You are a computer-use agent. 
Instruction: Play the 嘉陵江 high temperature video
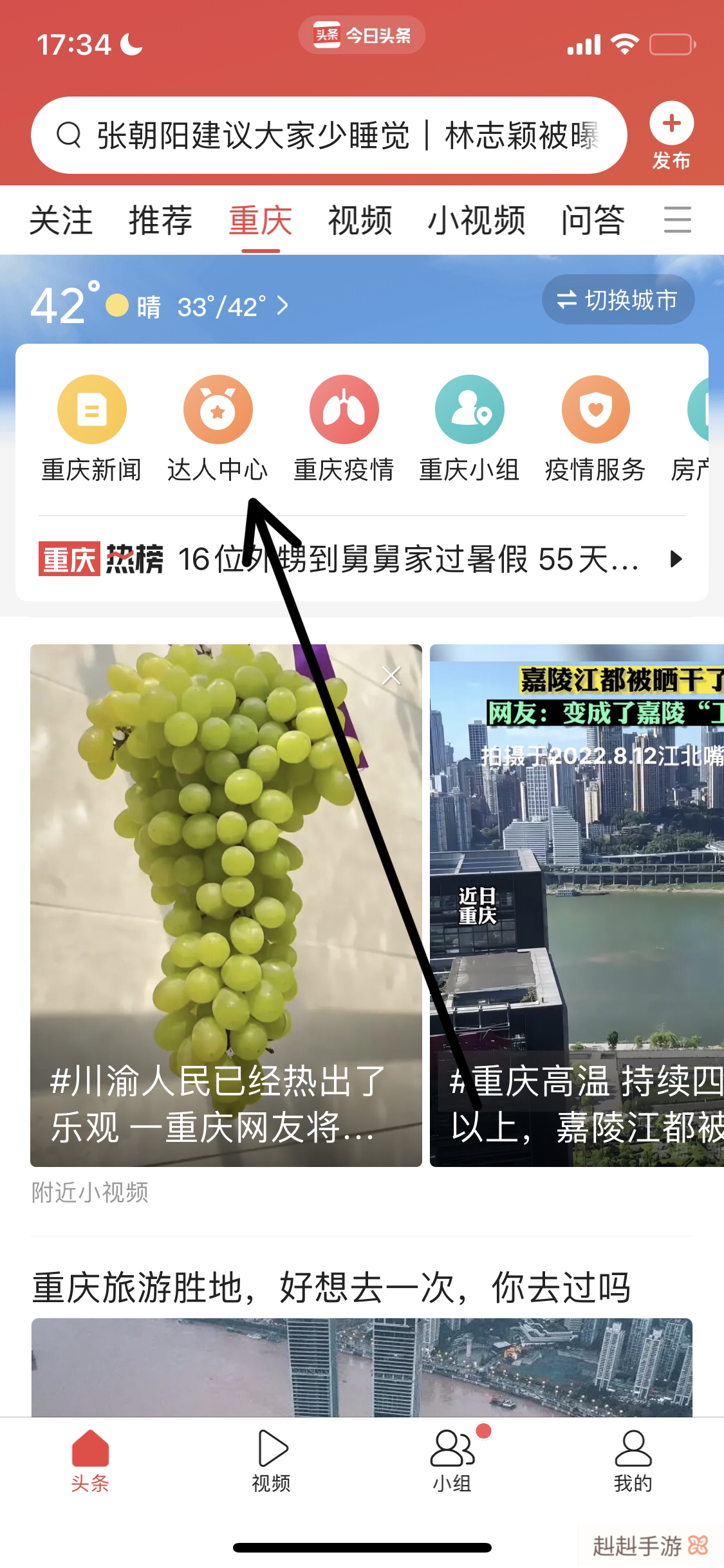point(577,901)
